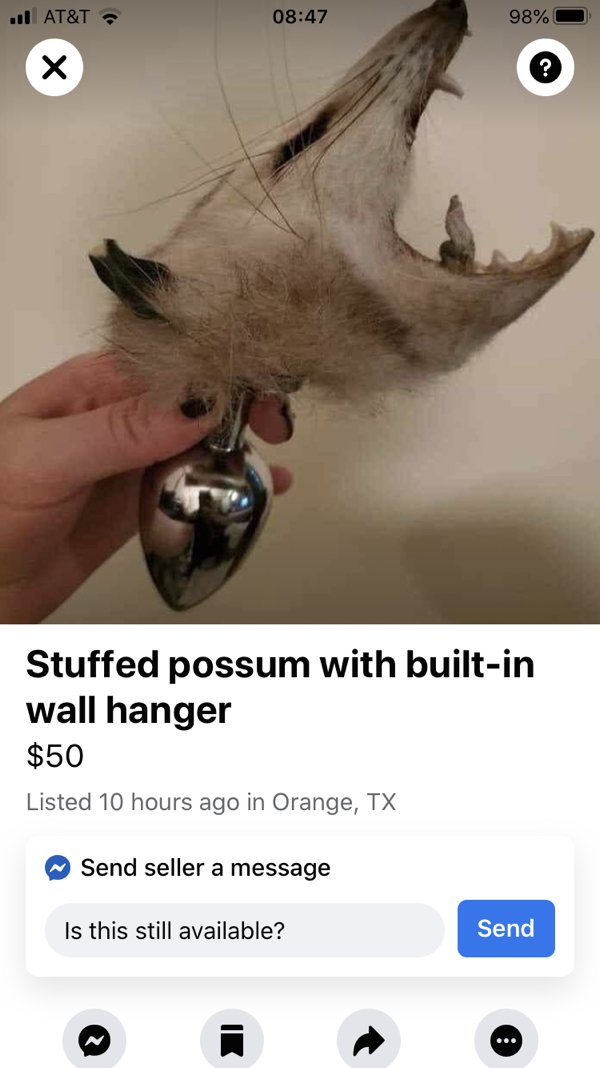The height and width of the screenshot is (1068, 600).
Task: Open the more options menu
Action: 506,1041
